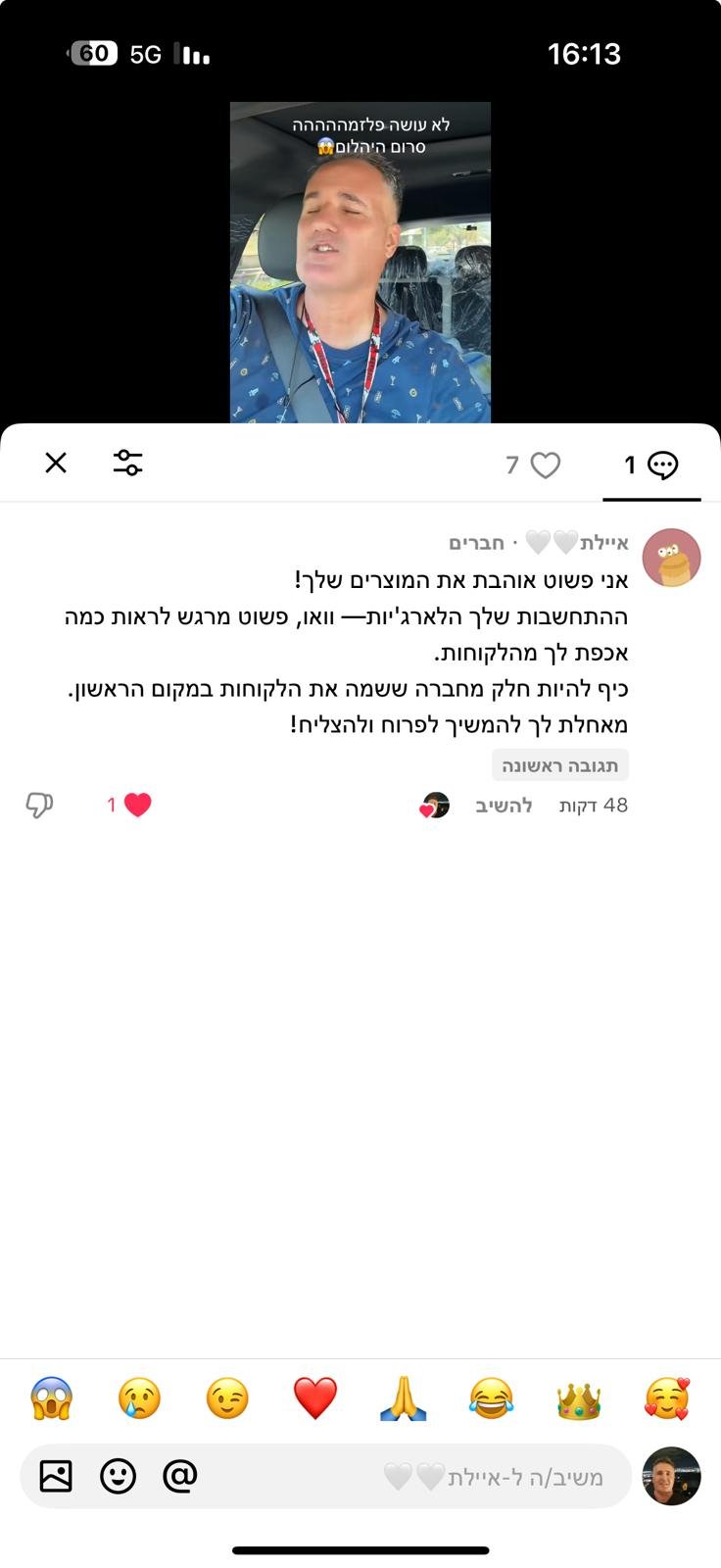Insert the winking face emoji
Screen dimensions: 721x1568
coord(227,1398)
